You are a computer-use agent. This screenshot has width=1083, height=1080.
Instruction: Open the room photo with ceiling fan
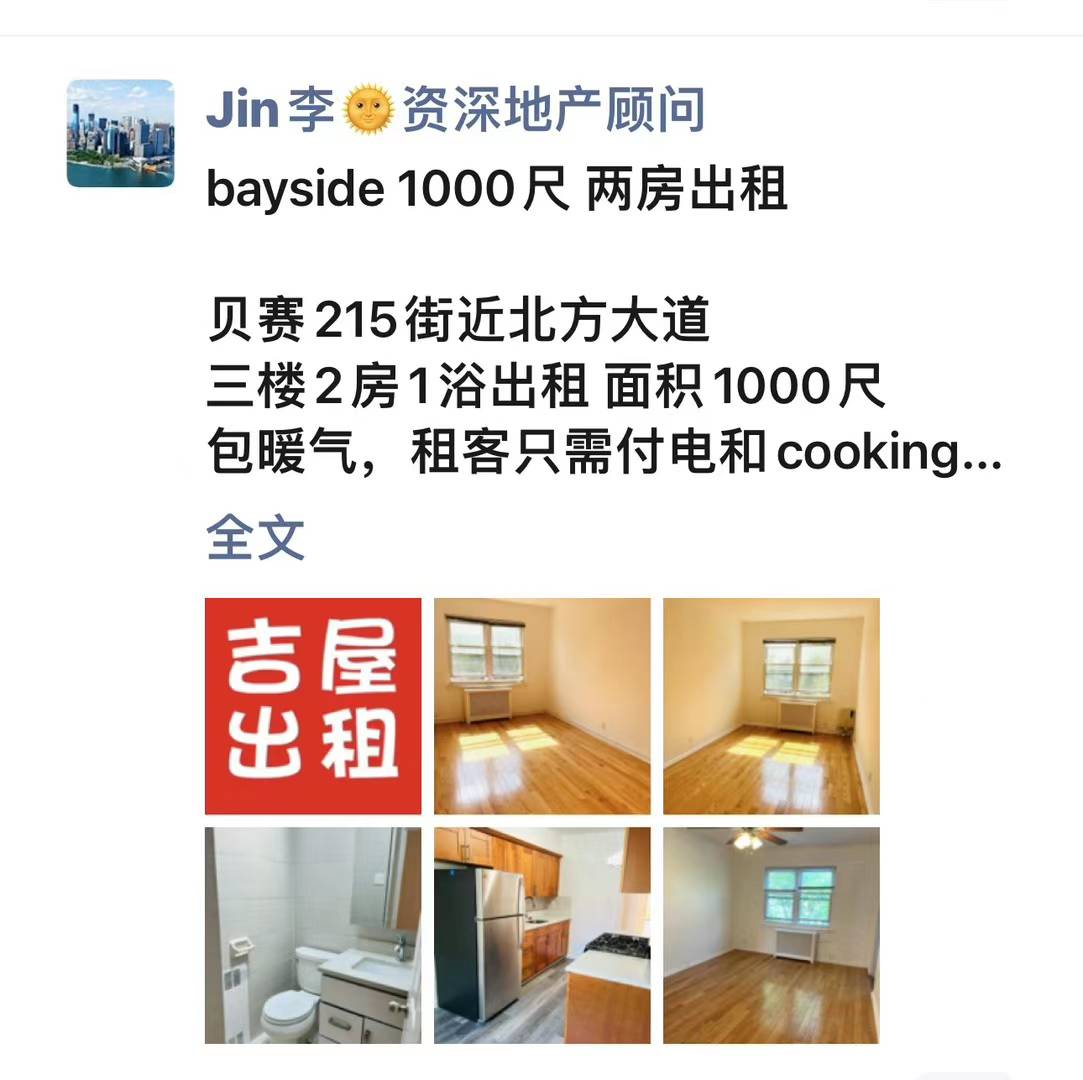click(x=771, y=935)
